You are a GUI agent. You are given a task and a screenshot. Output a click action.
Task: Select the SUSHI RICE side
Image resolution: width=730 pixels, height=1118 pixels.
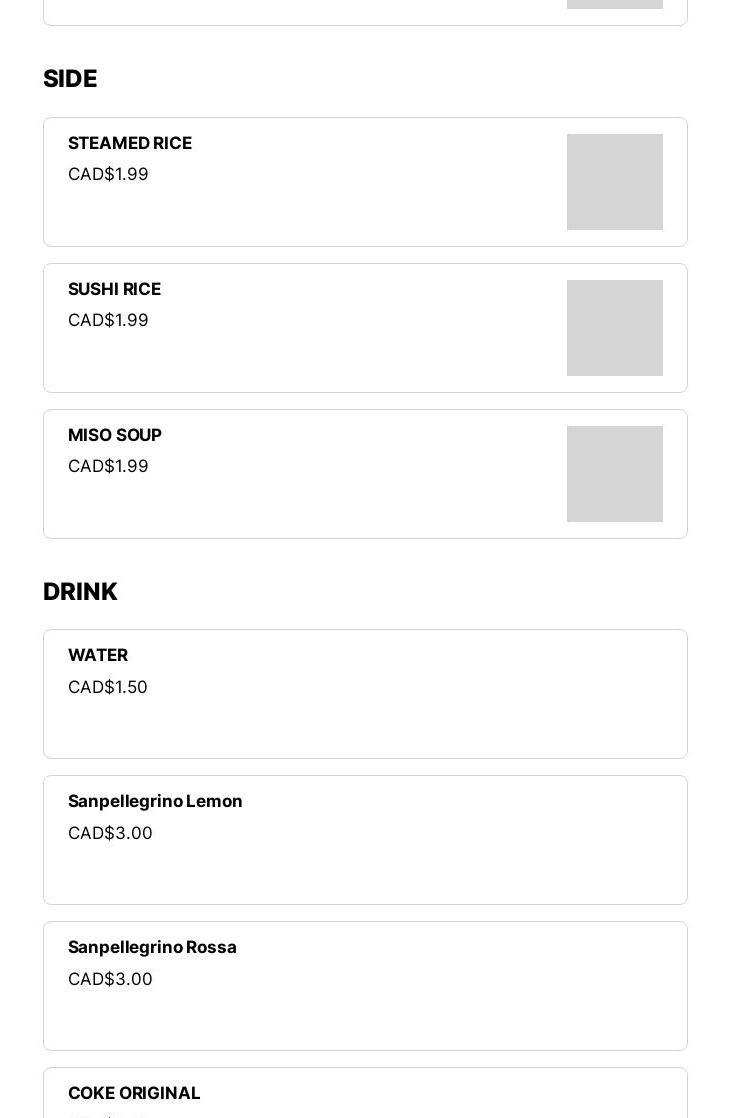[x=365, y=328]
